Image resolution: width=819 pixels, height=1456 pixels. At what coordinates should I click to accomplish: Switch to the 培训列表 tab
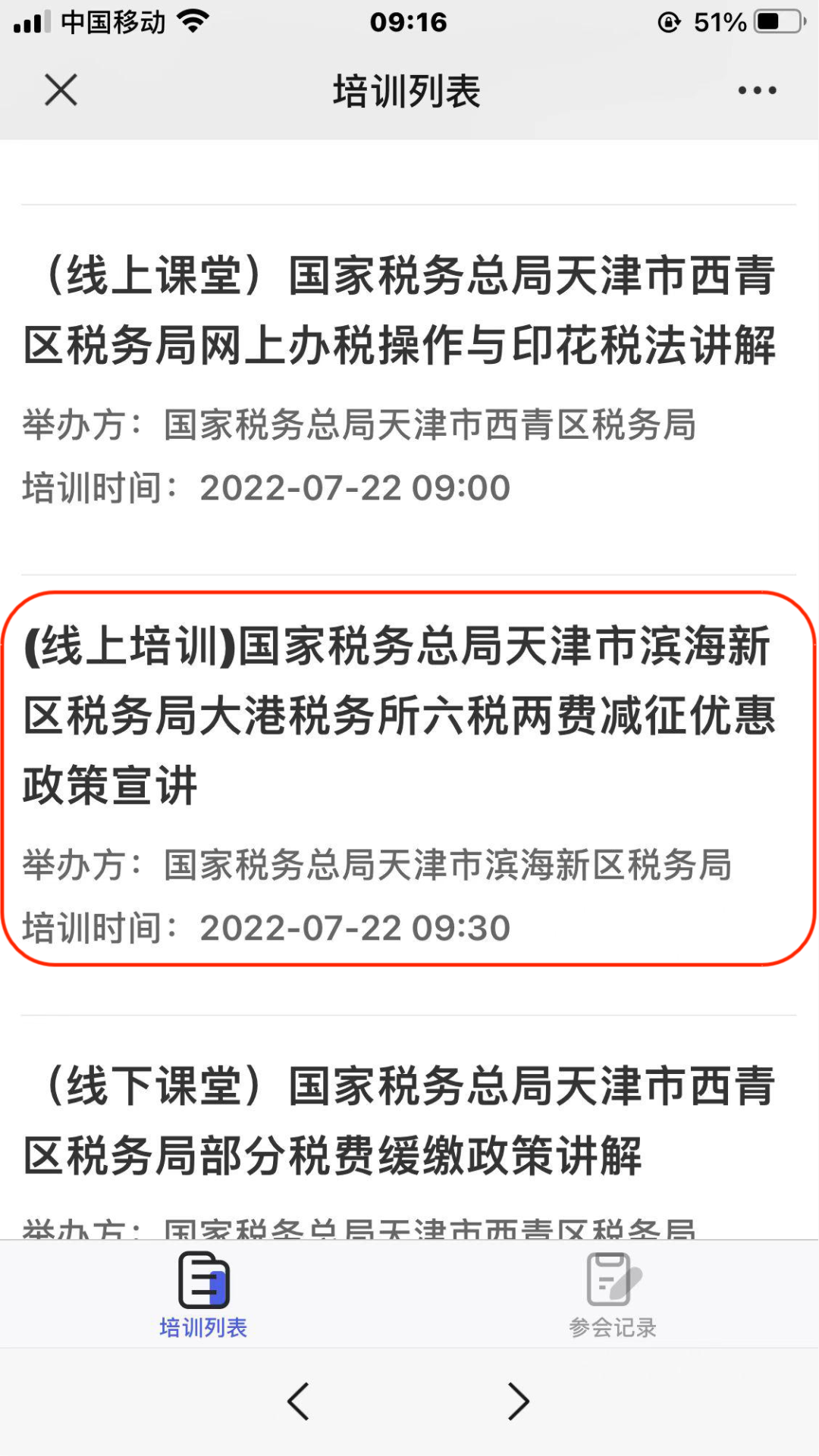[203, 1295]
